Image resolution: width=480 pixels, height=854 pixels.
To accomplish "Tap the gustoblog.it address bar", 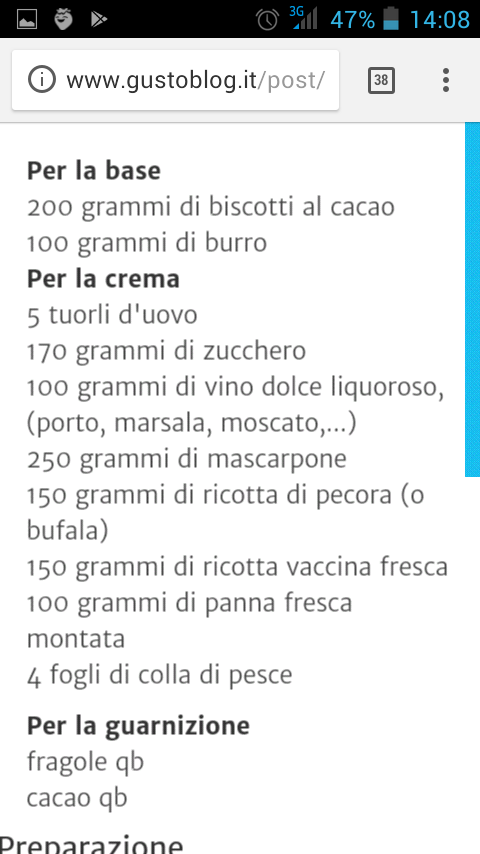I will click(175, 81).
